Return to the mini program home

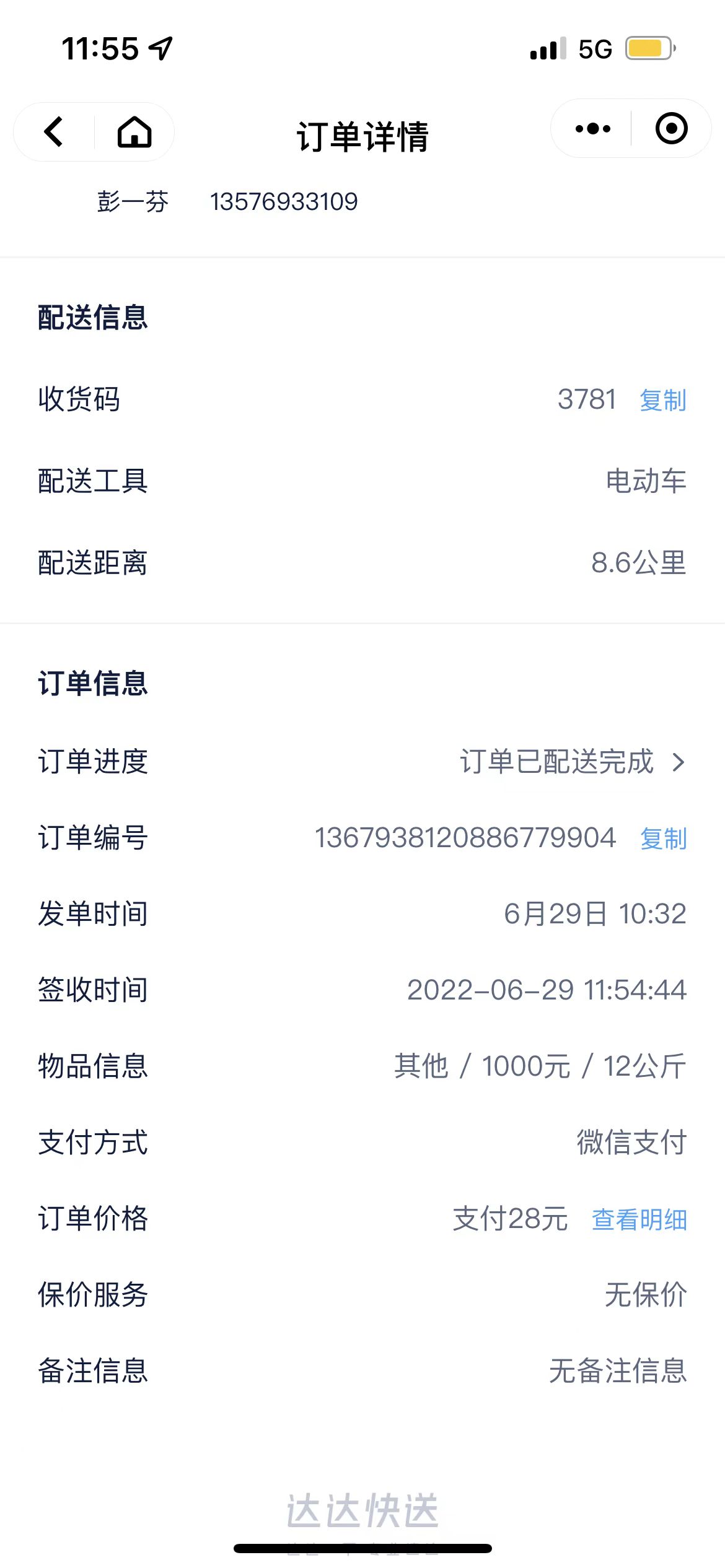click(x=134, y=132)
